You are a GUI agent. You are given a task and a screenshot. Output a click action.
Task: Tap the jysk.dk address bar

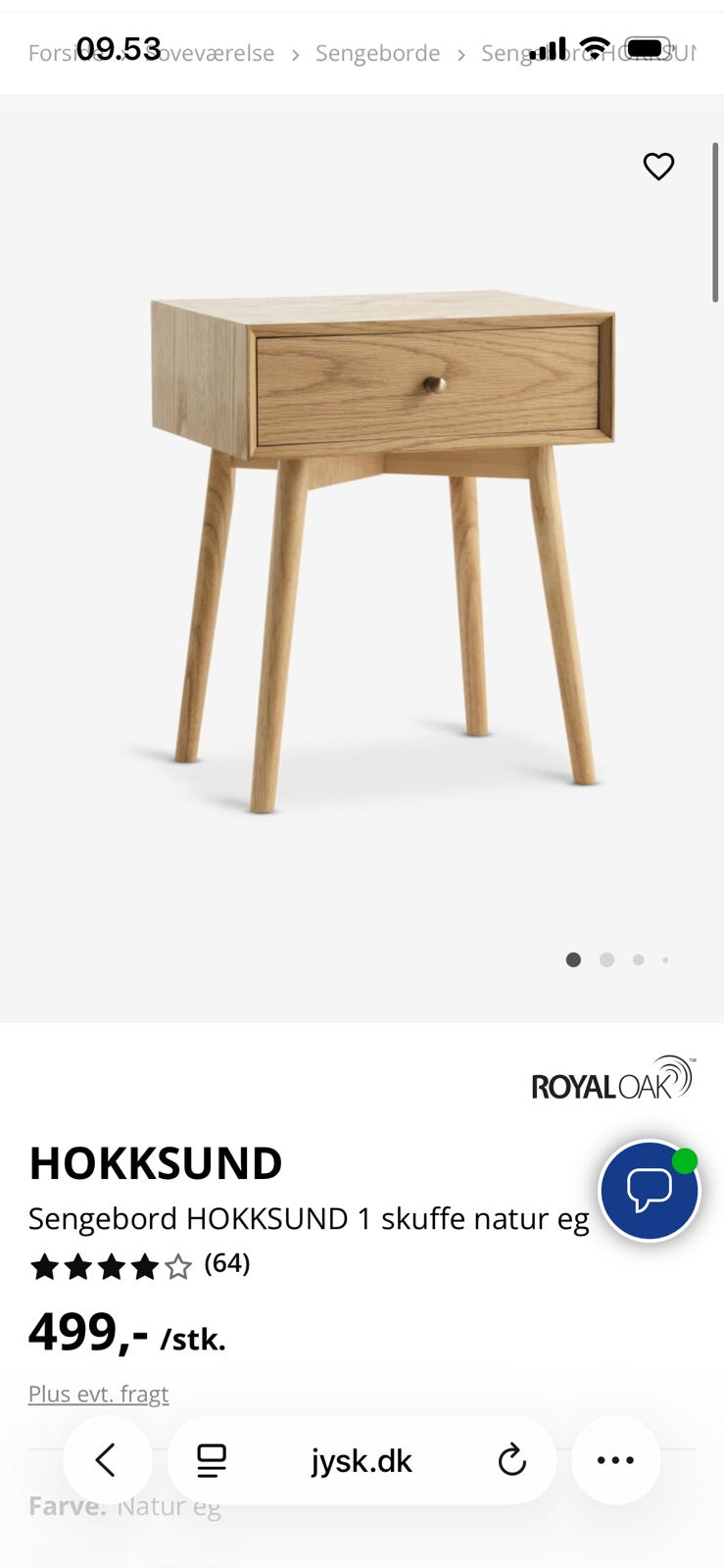(362, 1460)
